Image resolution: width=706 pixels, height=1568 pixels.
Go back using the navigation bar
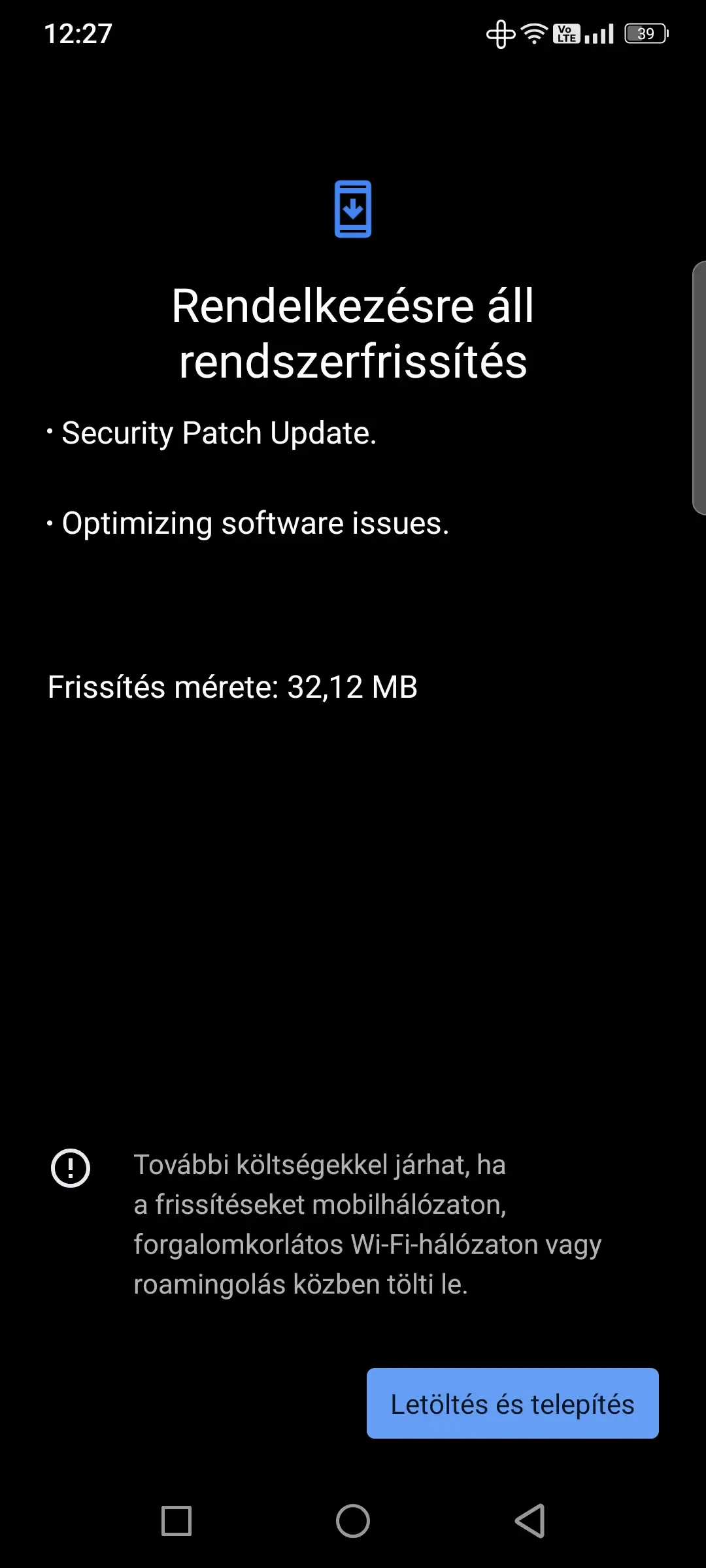pyautogui.click(x=529, y=1520)
